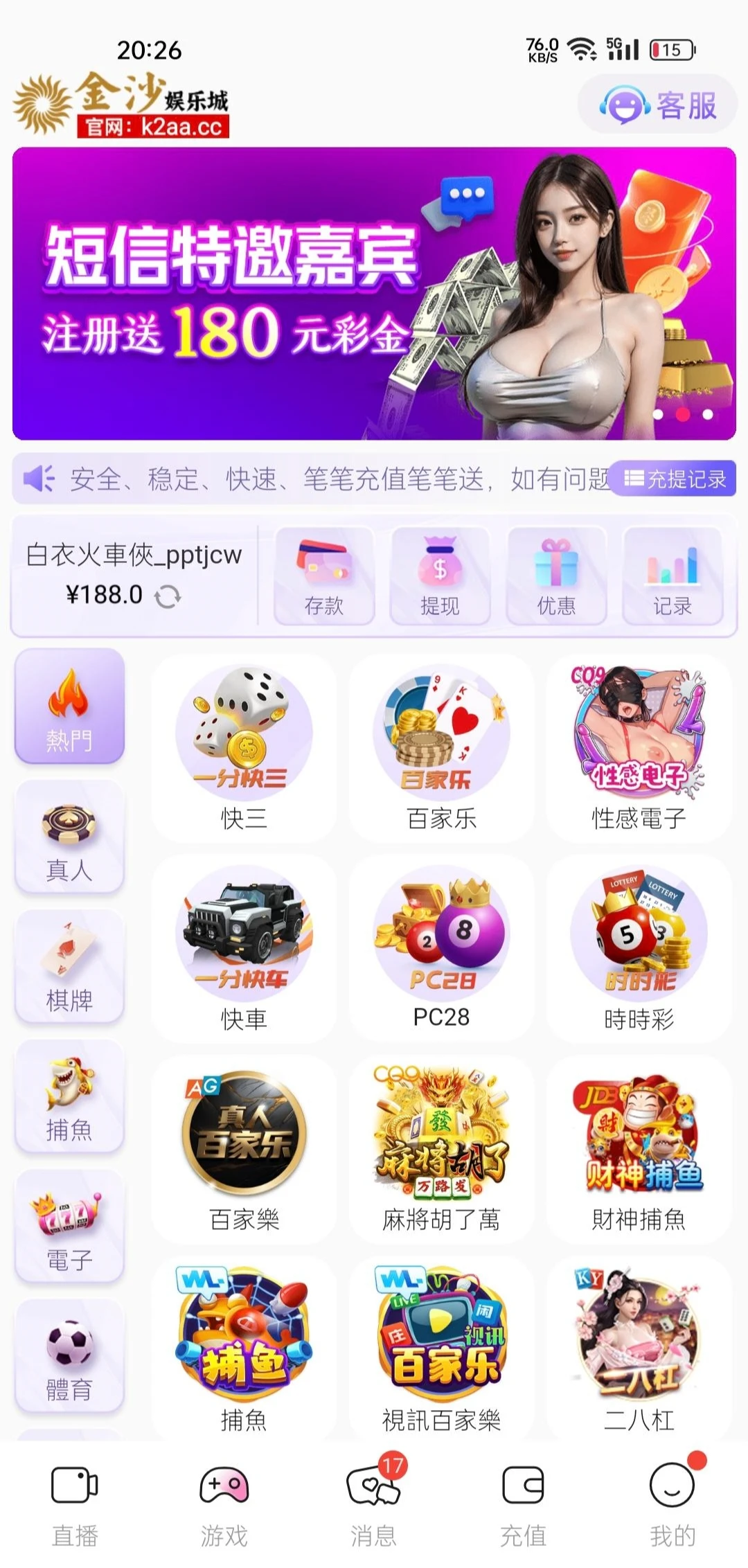Choose the 捕魚 category in the sidebar
The width and height of the screenshot is (748, 1568).
(69, 1097)
